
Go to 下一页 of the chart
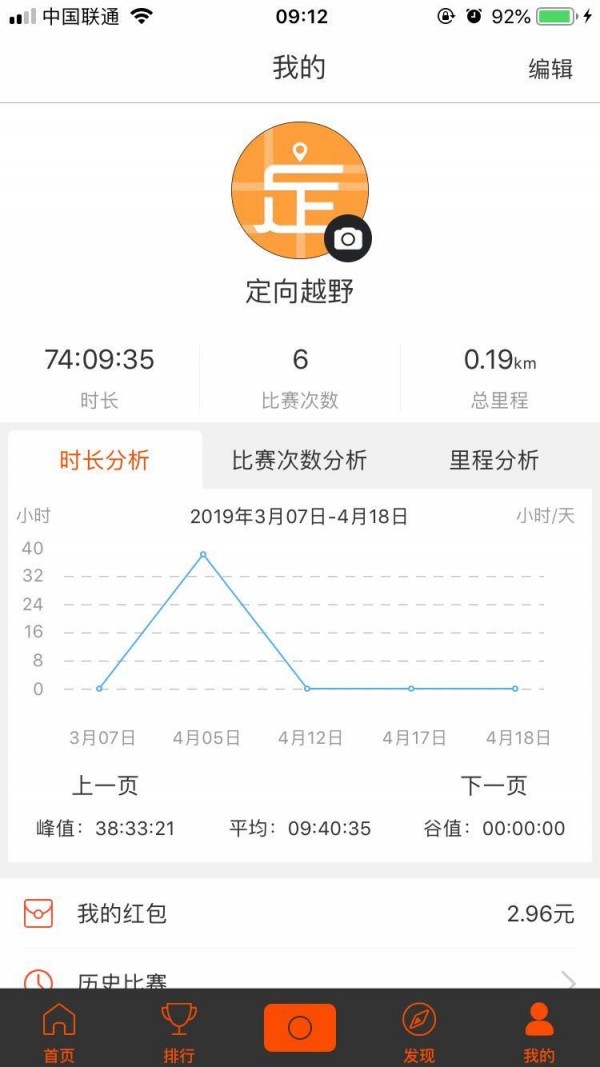click(x=494, y=786)
